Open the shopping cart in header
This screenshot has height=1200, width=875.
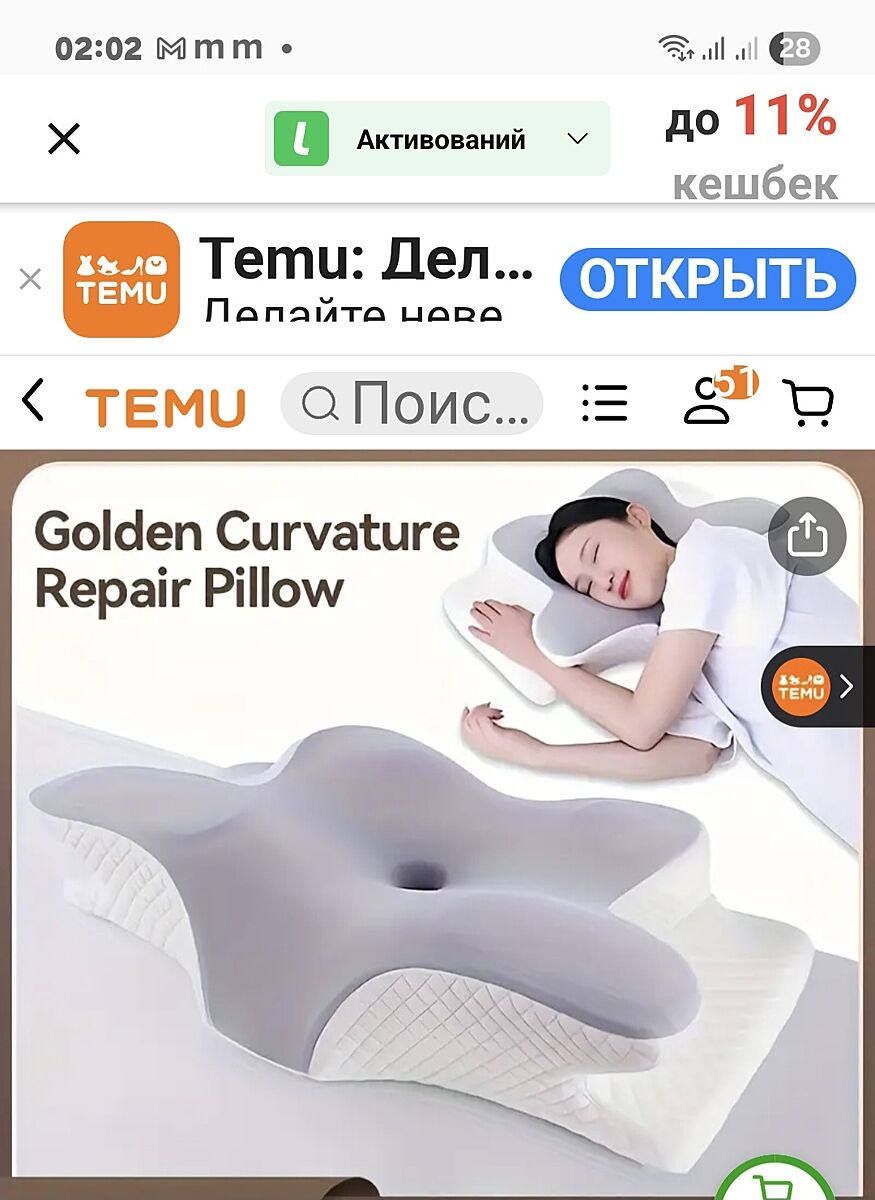(807, 403)
